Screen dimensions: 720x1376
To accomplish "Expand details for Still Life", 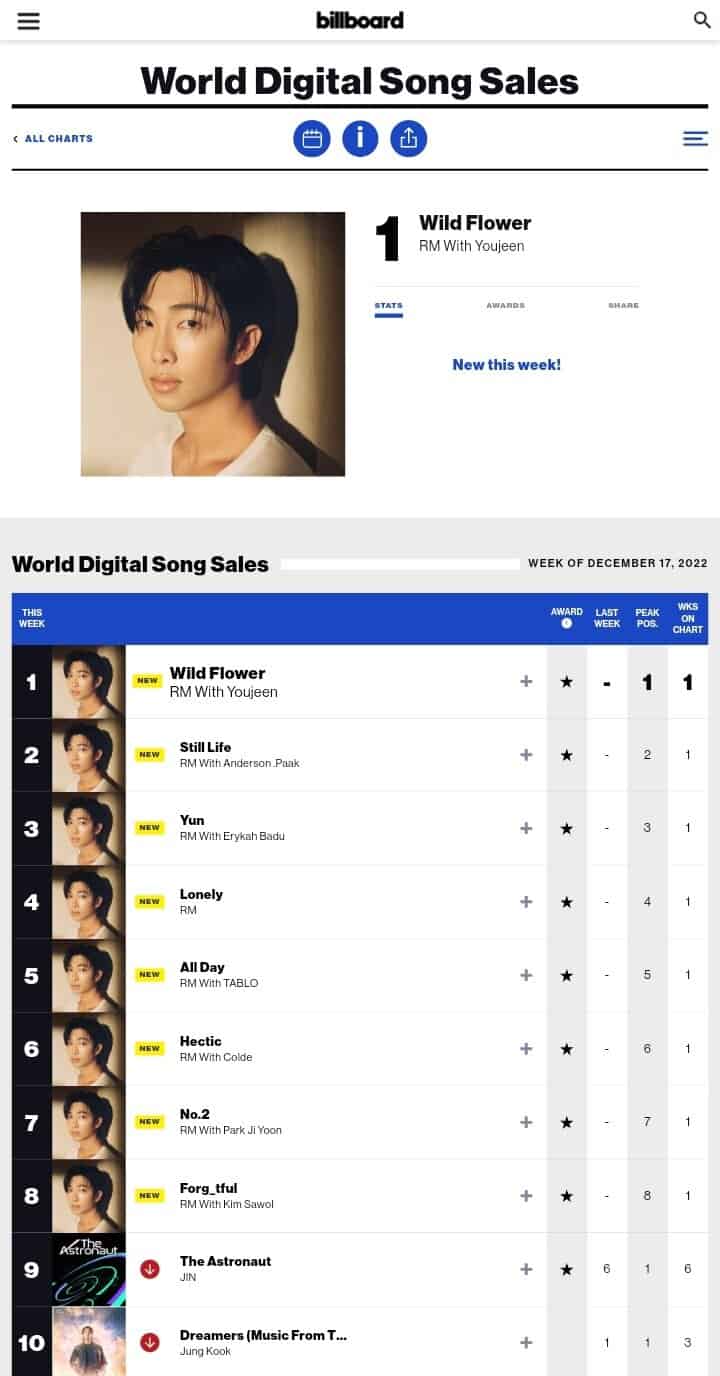I will tap(526, 755).
